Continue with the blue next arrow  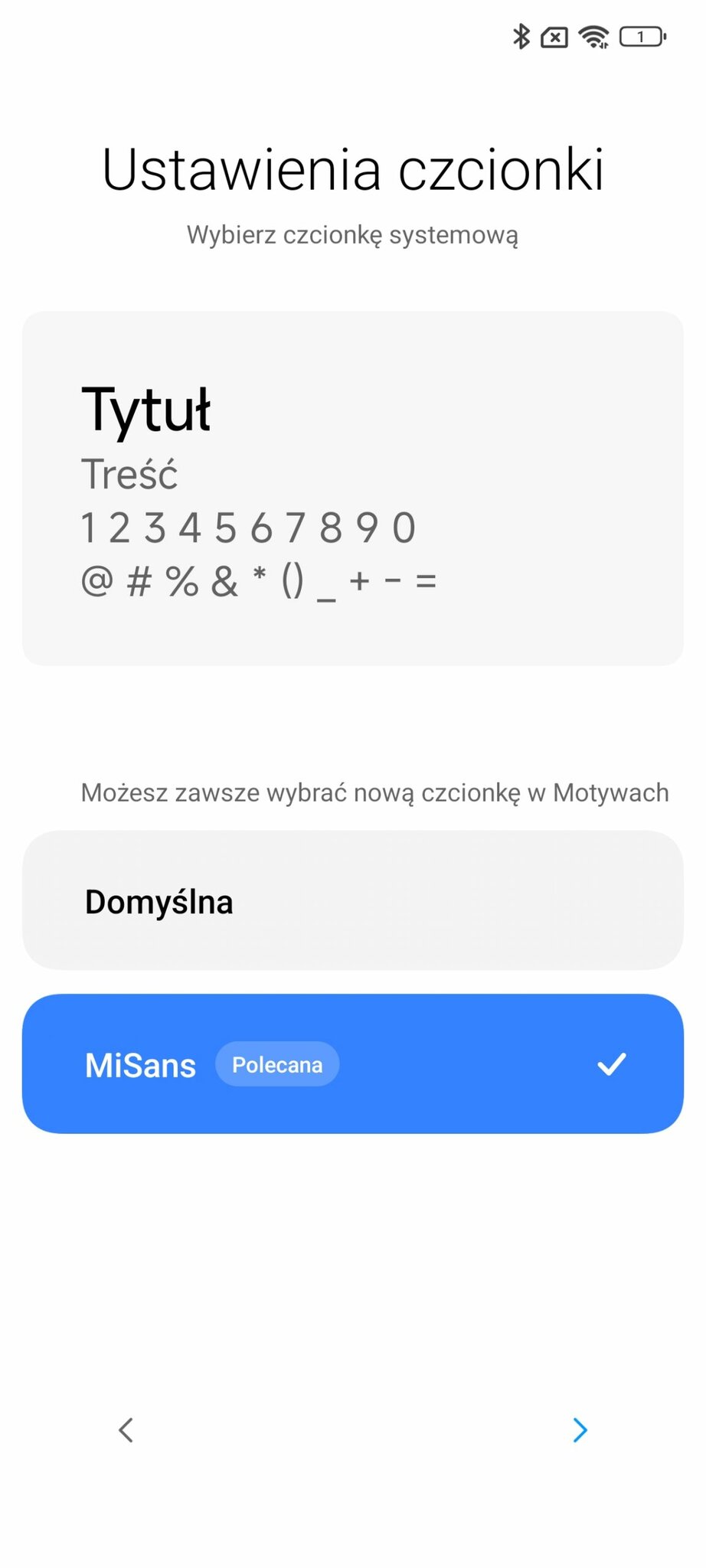point(580,1429)
